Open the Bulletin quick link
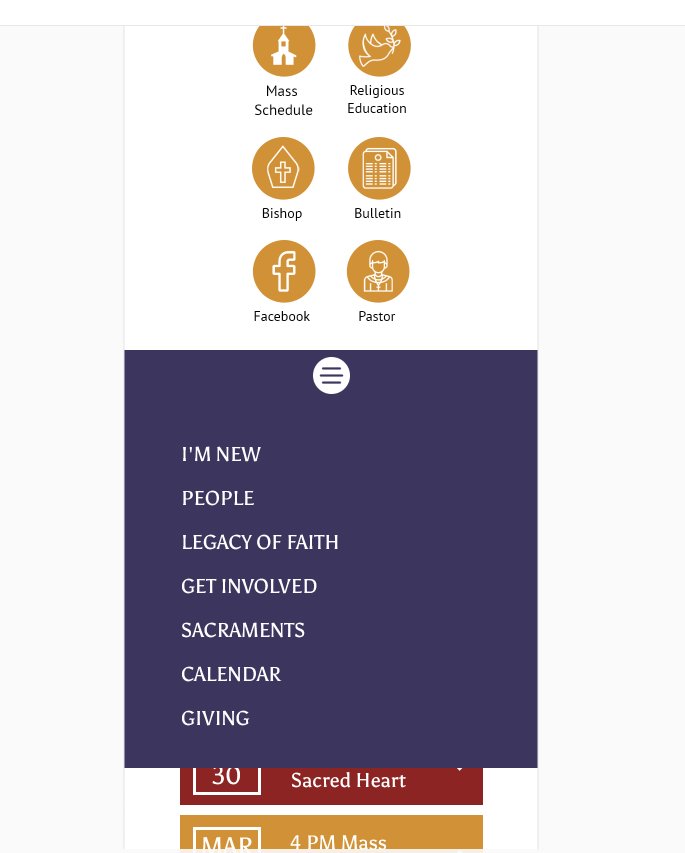 [378, 168]
